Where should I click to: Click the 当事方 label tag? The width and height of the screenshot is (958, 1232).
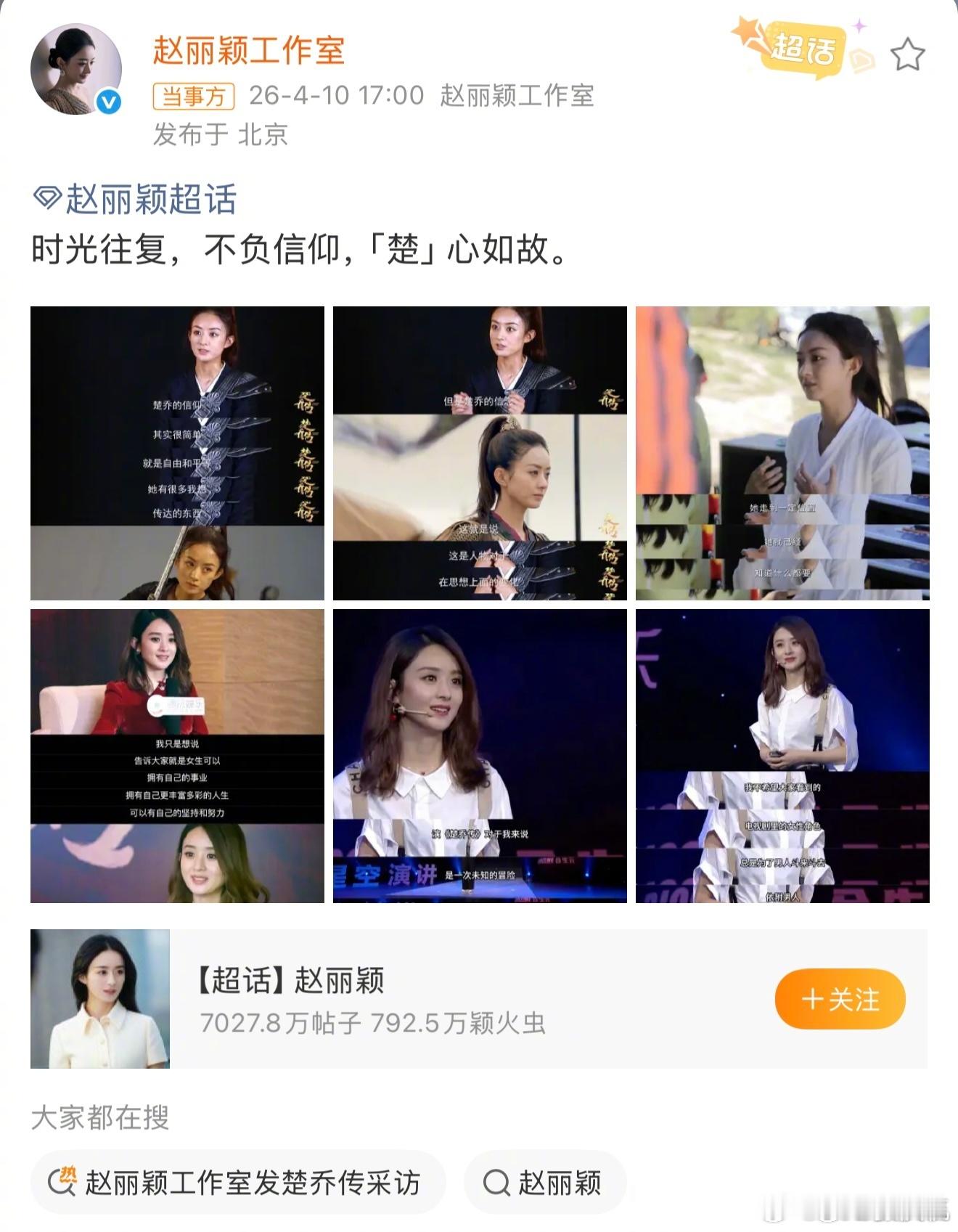192,95
